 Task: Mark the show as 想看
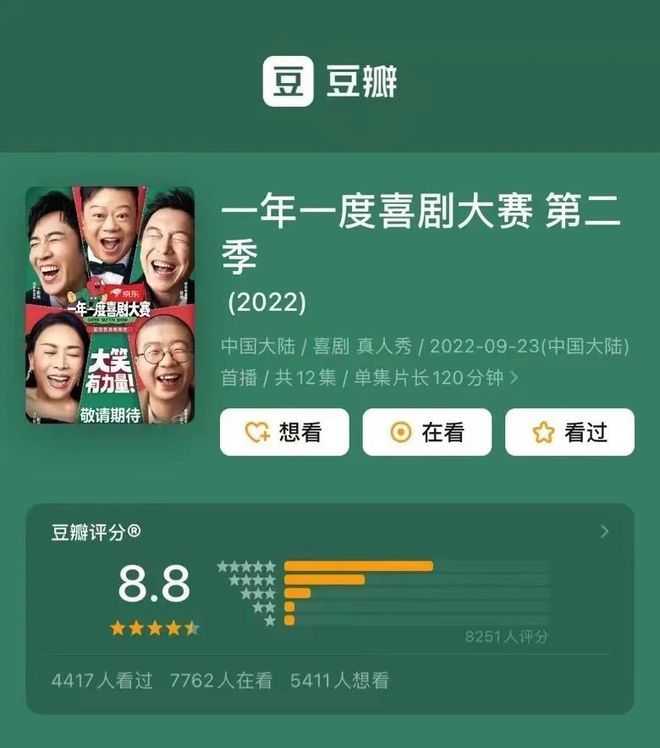coord(284,432)
